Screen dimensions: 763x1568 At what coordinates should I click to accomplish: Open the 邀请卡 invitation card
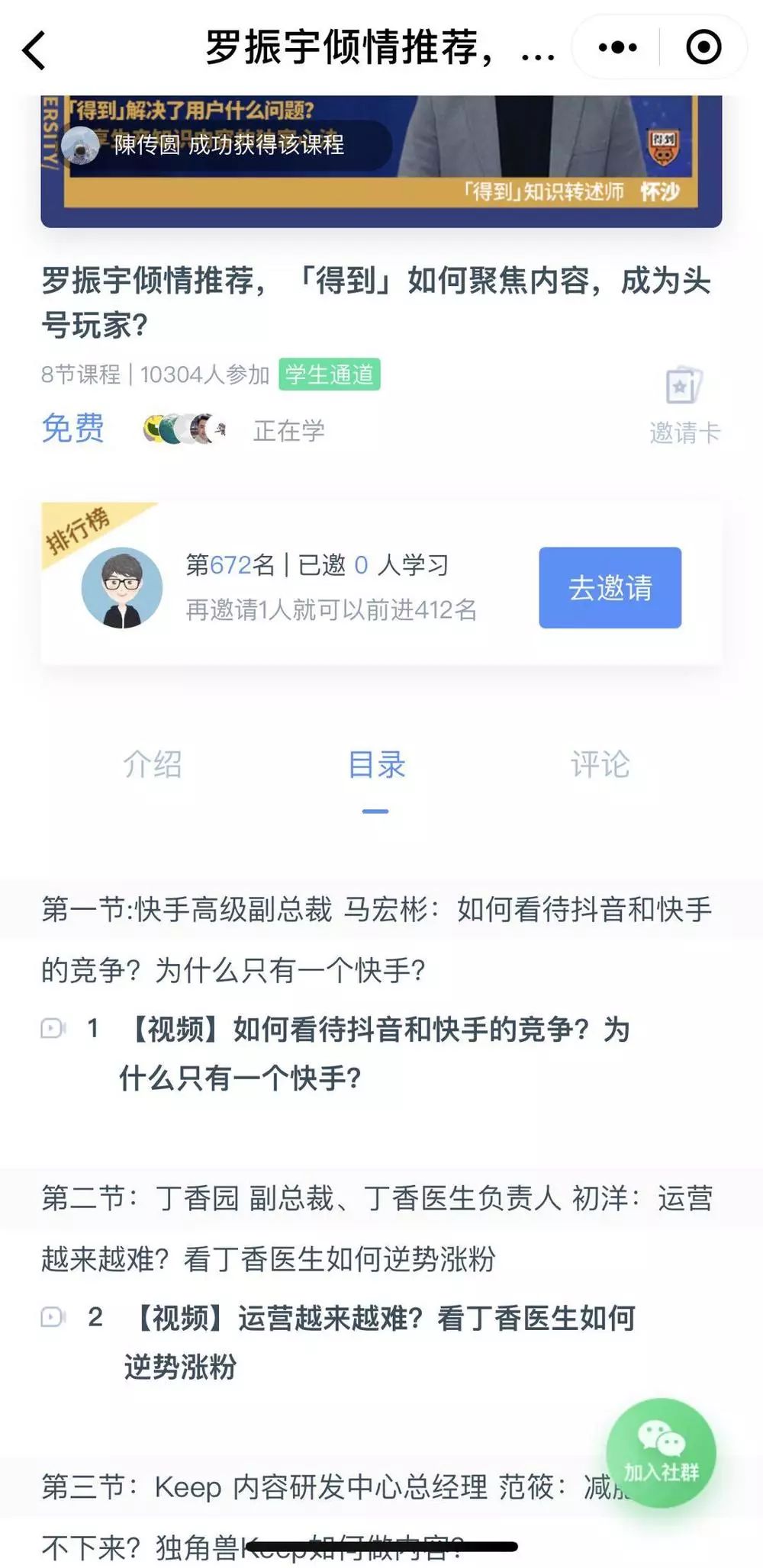click(x=684, y=403)
